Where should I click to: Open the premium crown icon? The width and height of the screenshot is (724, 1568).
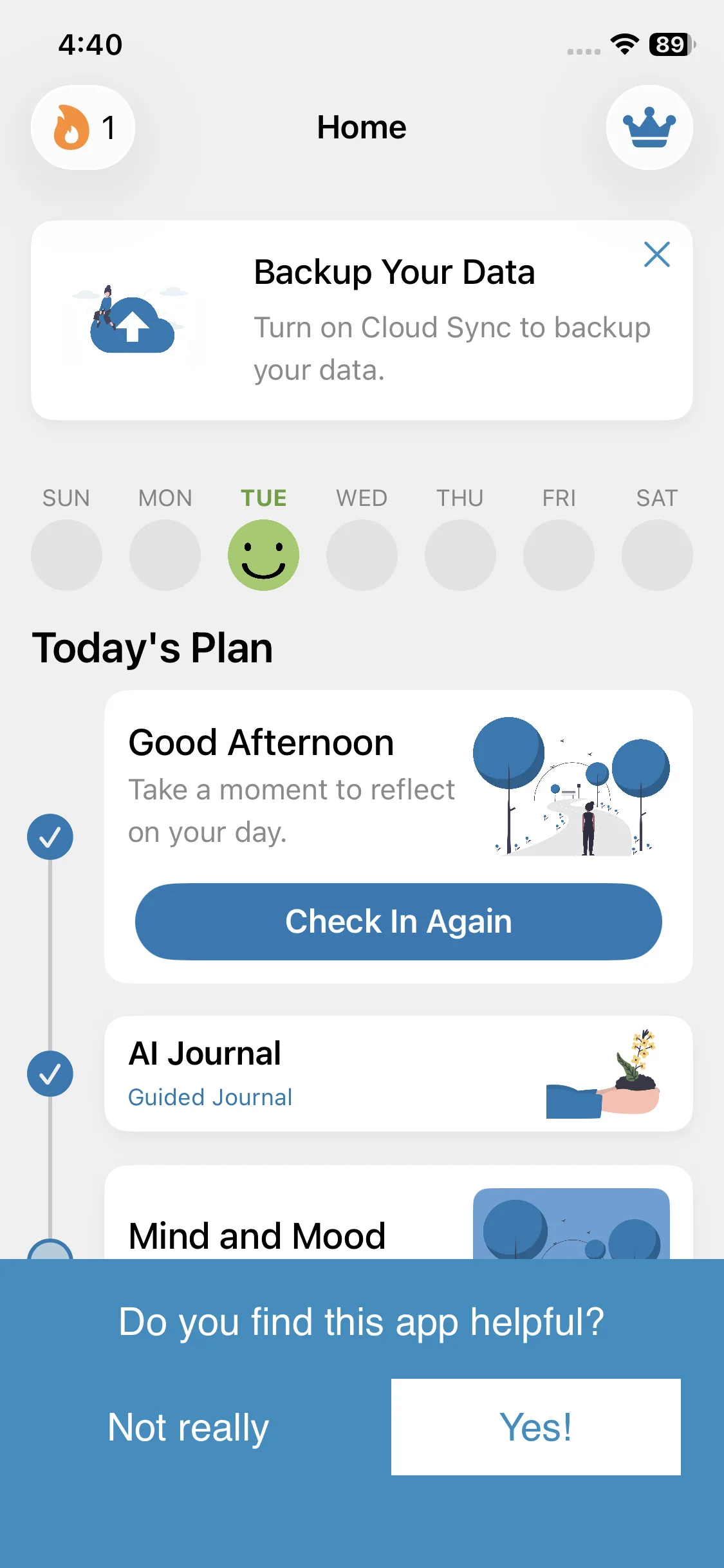pos(649,127)
